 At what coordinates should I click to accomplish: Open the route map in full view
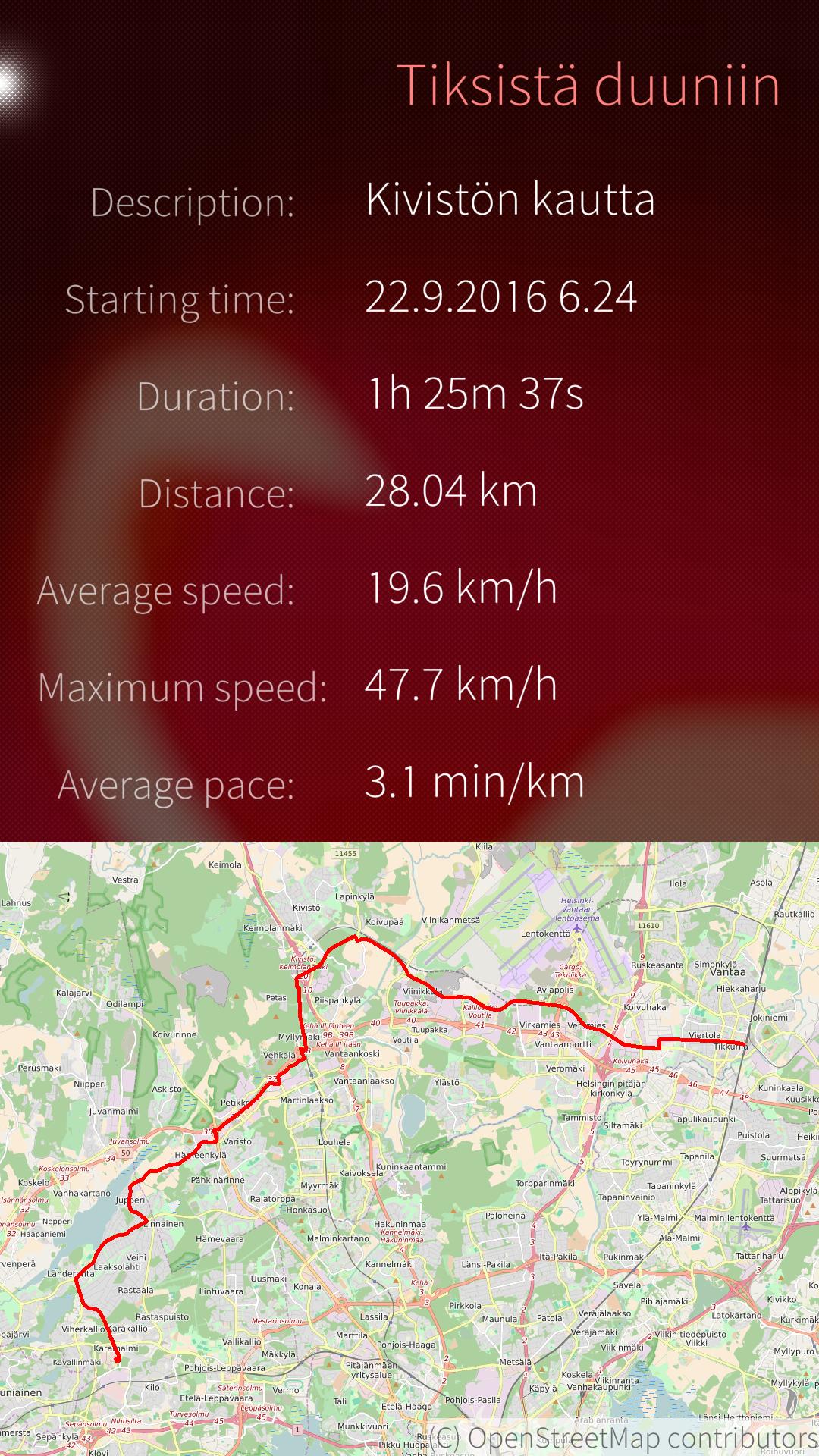coord(409,1145)
